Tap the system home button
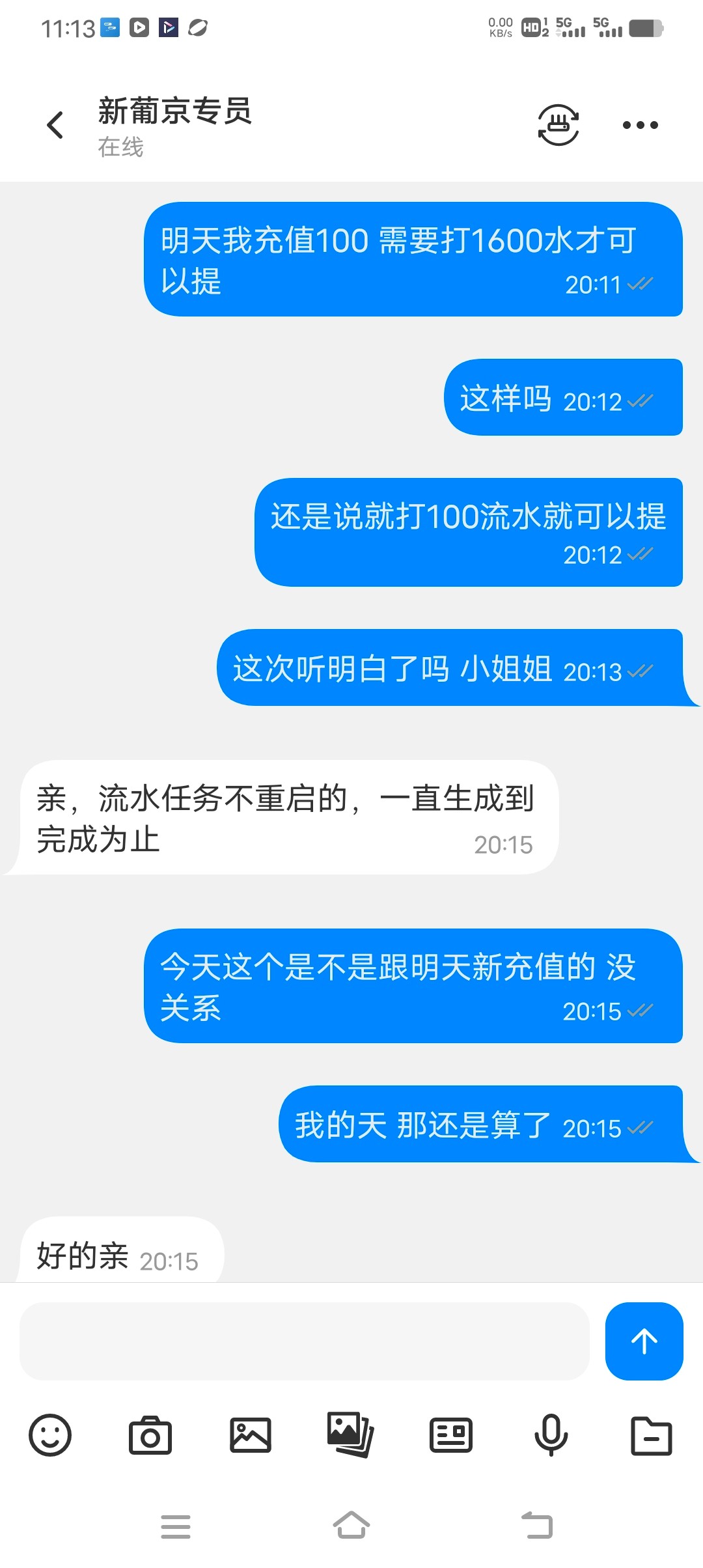The image size is (703, 1568). pos(351,1525)
